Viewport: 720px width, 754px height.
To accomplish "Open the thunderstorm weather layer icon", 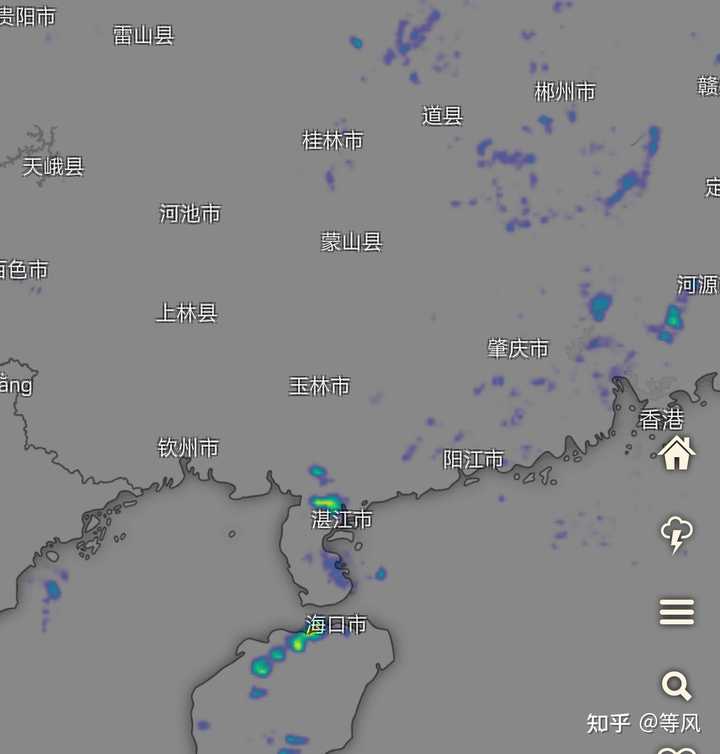I will click(x=677, y=534).
